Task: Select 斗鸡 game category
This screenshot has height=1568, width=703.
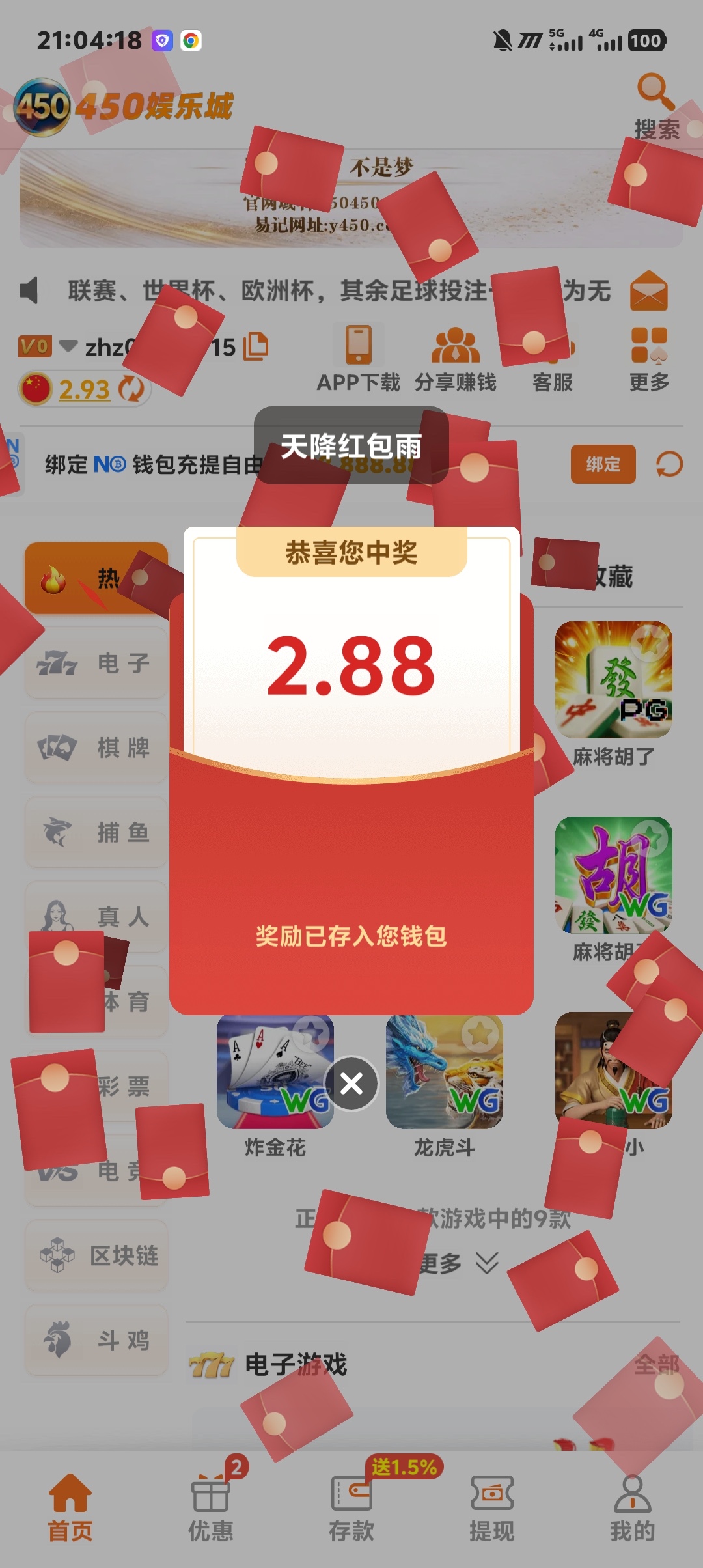Action: [96, 1340]
